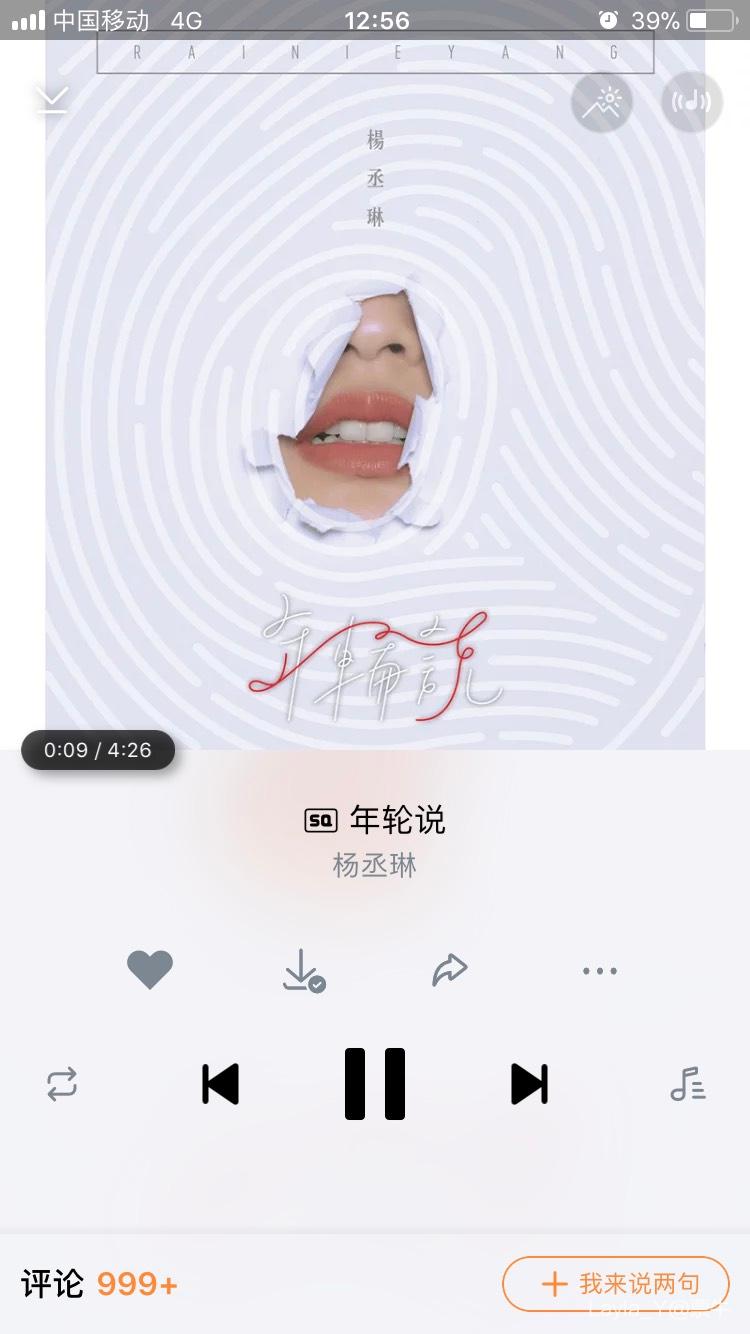Share this song

pos(450,970)
